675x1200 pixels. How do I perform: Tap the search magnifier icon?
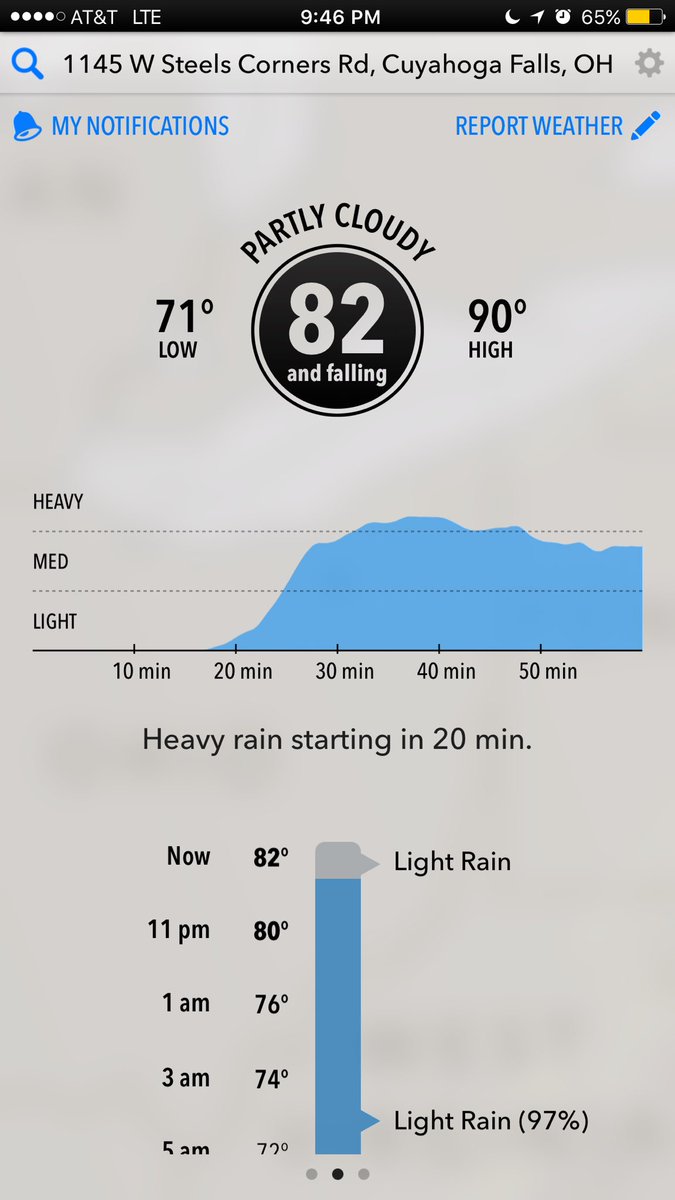[28, 65]
